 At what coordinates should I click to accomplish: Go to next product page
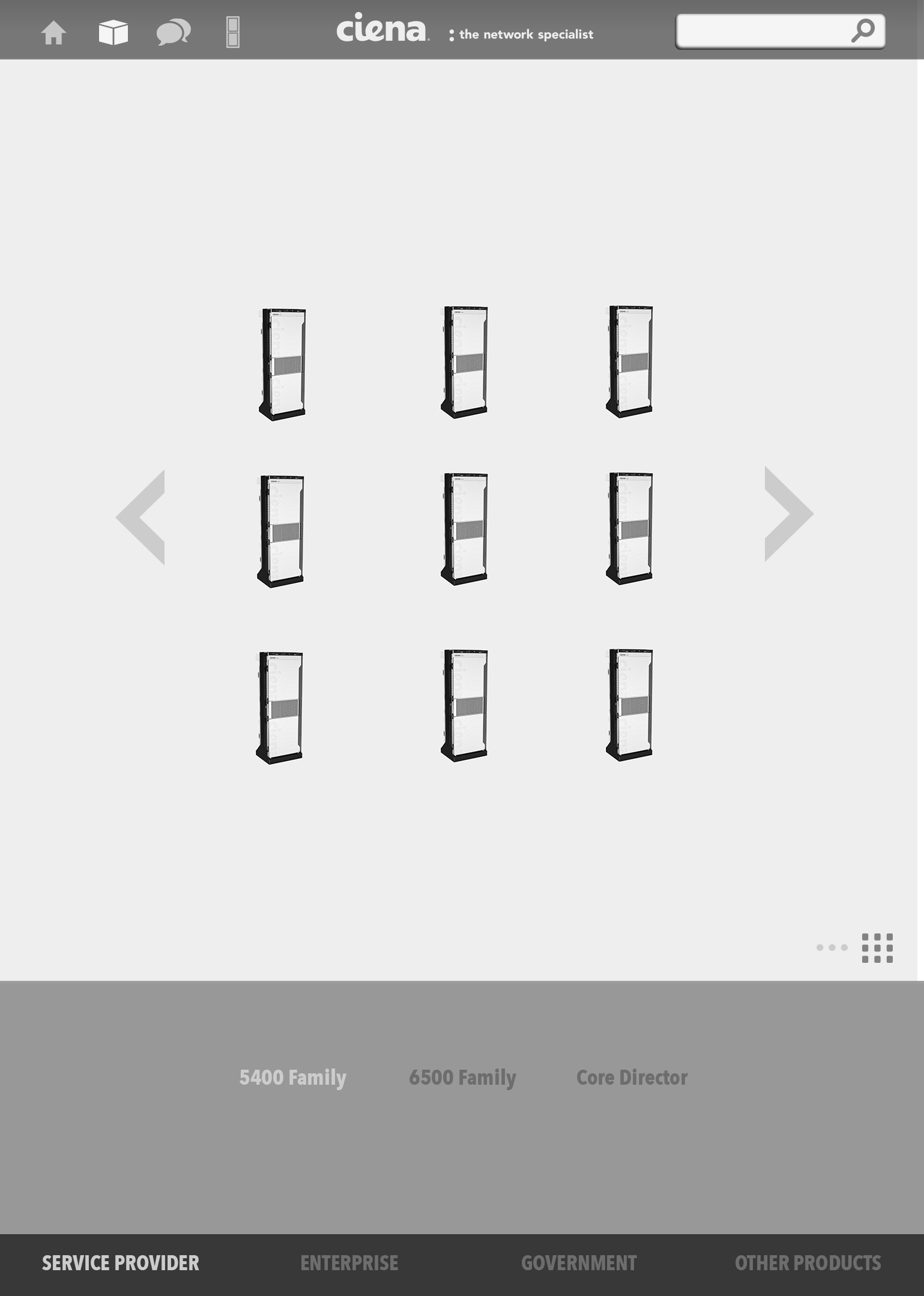point(788,514)
